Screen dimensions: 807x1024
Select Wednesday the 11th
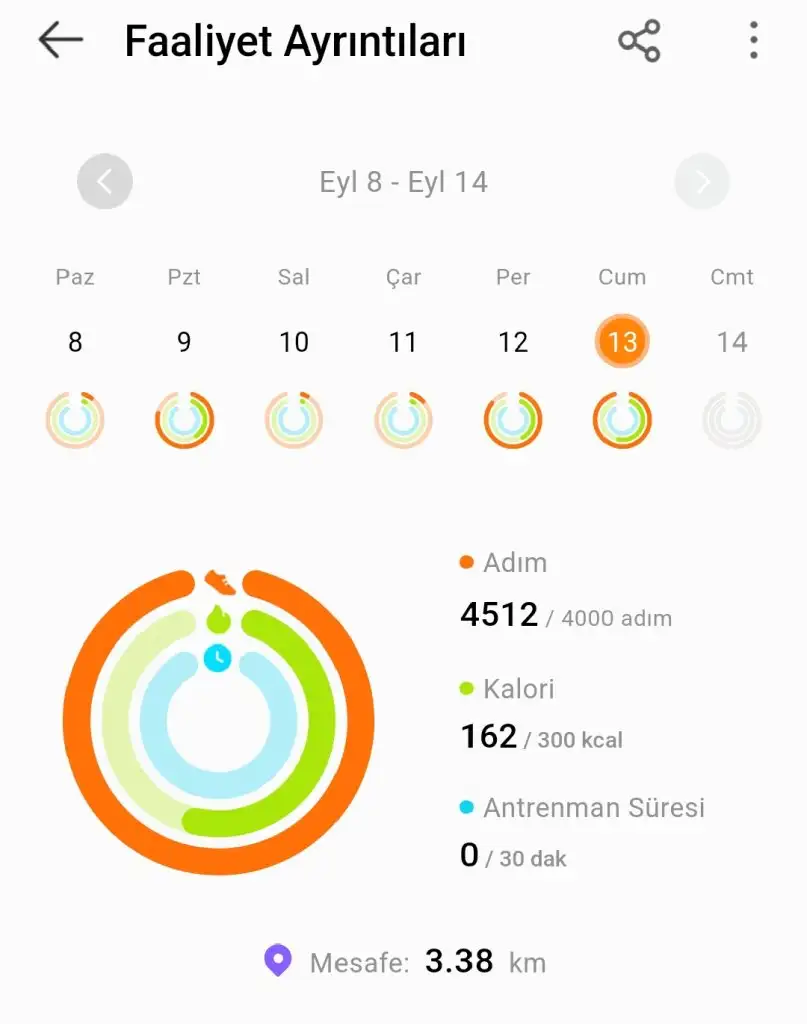pos(403,343)
